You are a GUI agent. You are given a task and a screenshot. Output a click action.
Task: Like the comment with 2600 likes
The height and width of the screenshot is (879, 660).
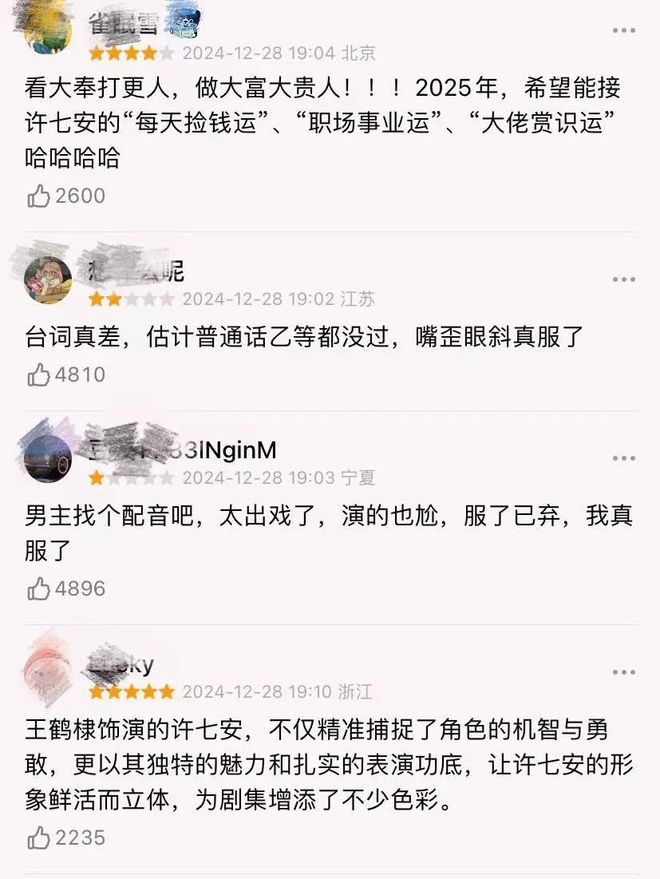(39, 196)
